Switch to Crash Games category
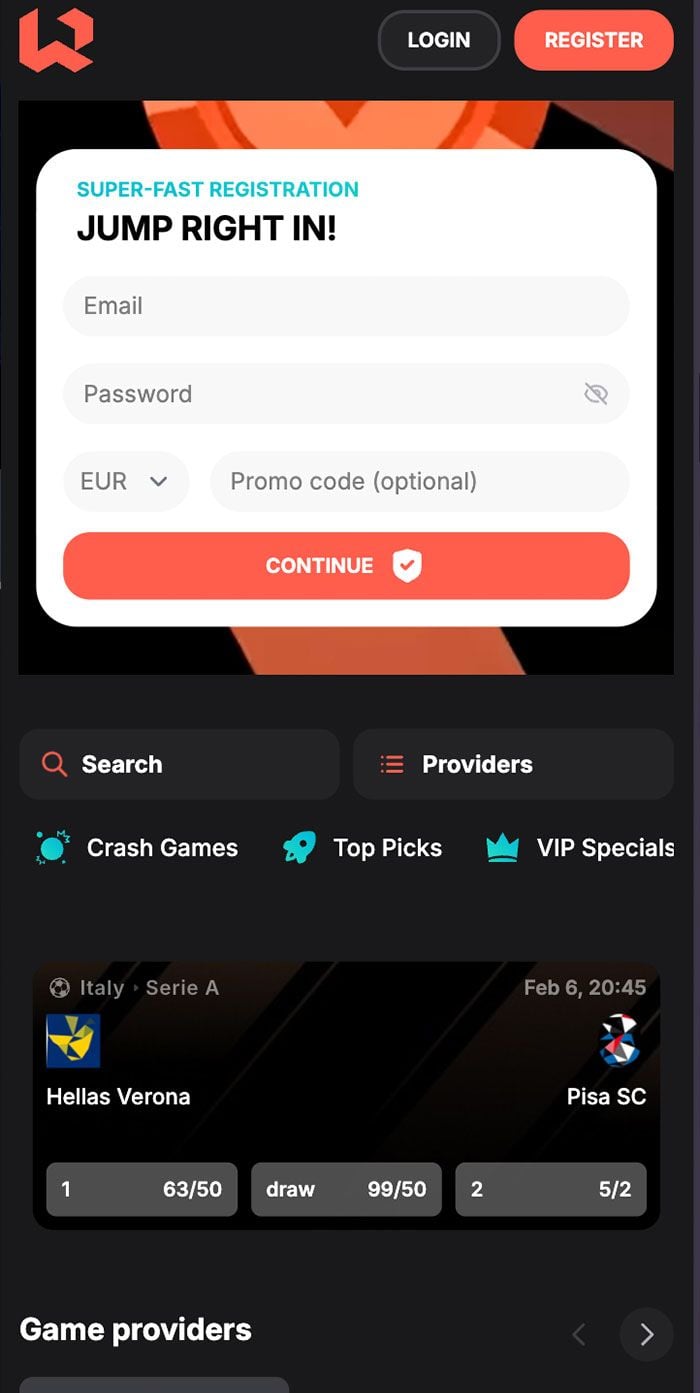This screenshot has width=700, height=1393. 137,848
